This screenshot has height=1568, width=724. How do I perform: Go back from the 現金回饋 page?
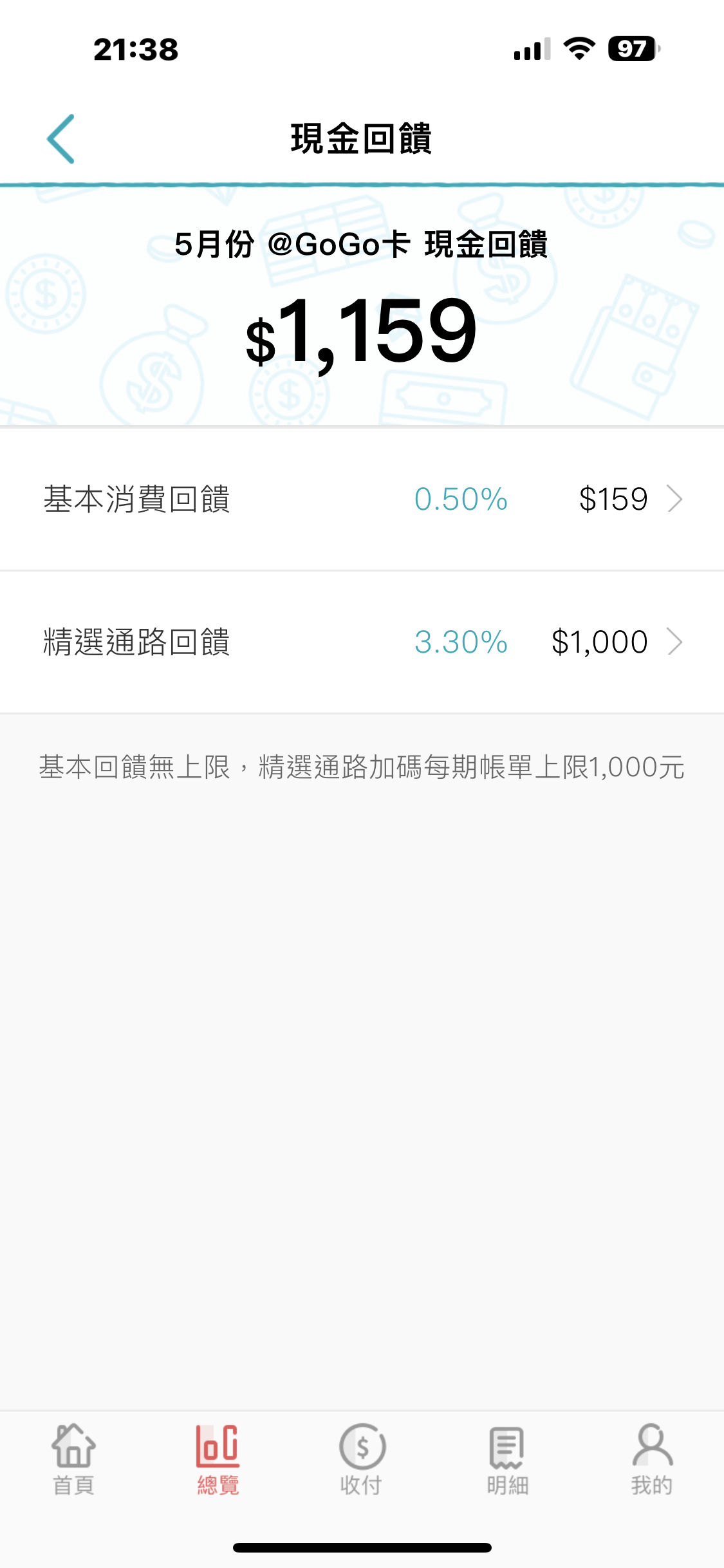click(60, 139)
